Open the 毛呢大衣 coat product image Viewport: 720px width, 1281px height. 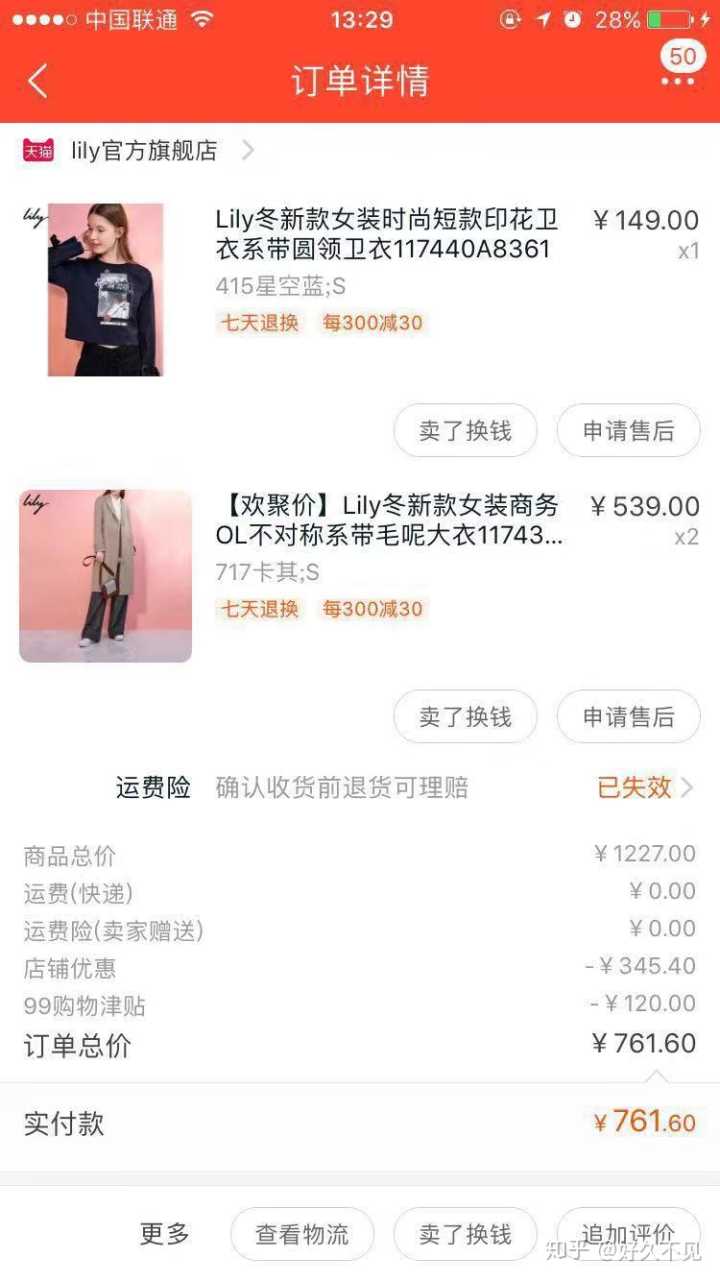(105, 576)
